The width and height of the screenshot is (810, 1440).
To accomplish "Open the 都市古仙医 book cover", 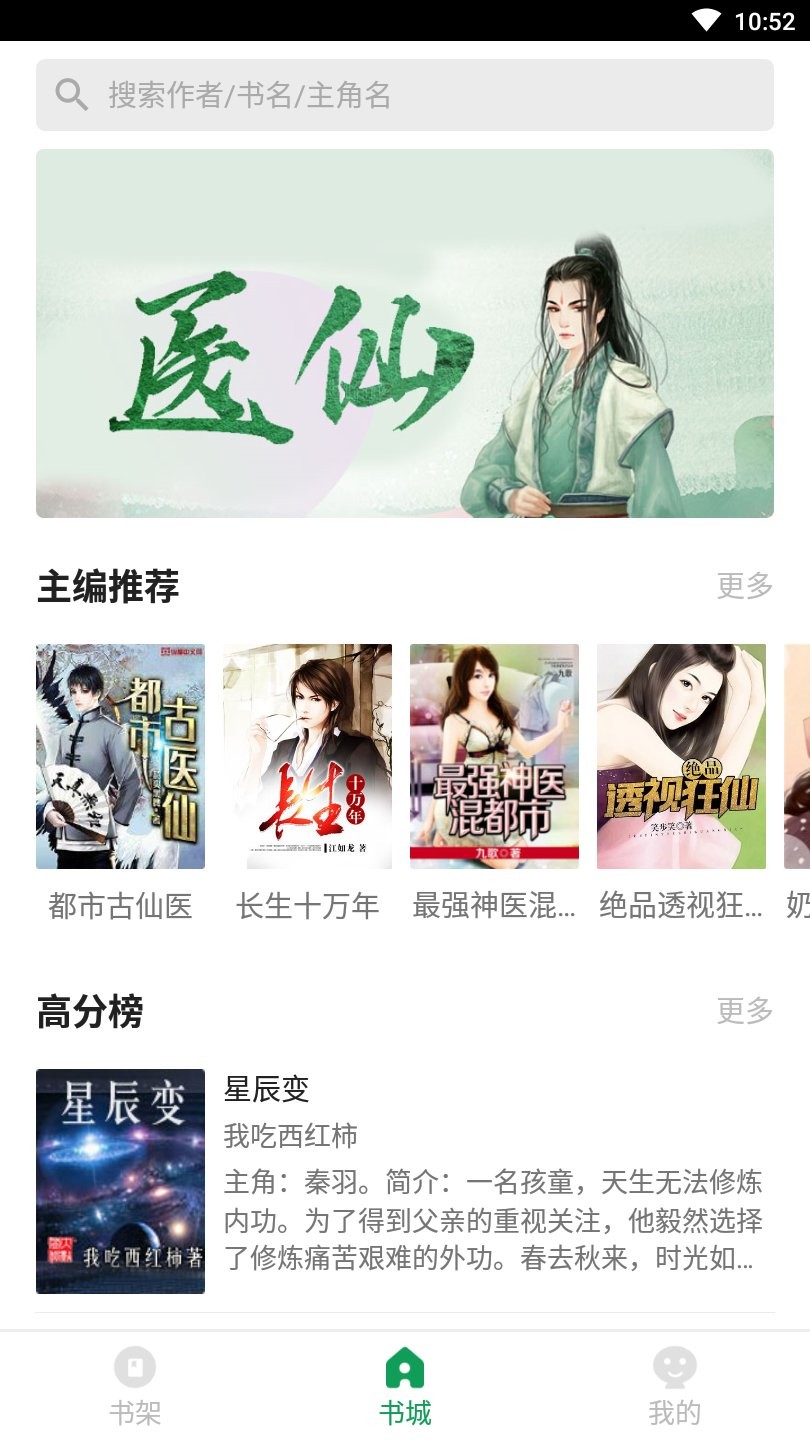I will point(119,757).
